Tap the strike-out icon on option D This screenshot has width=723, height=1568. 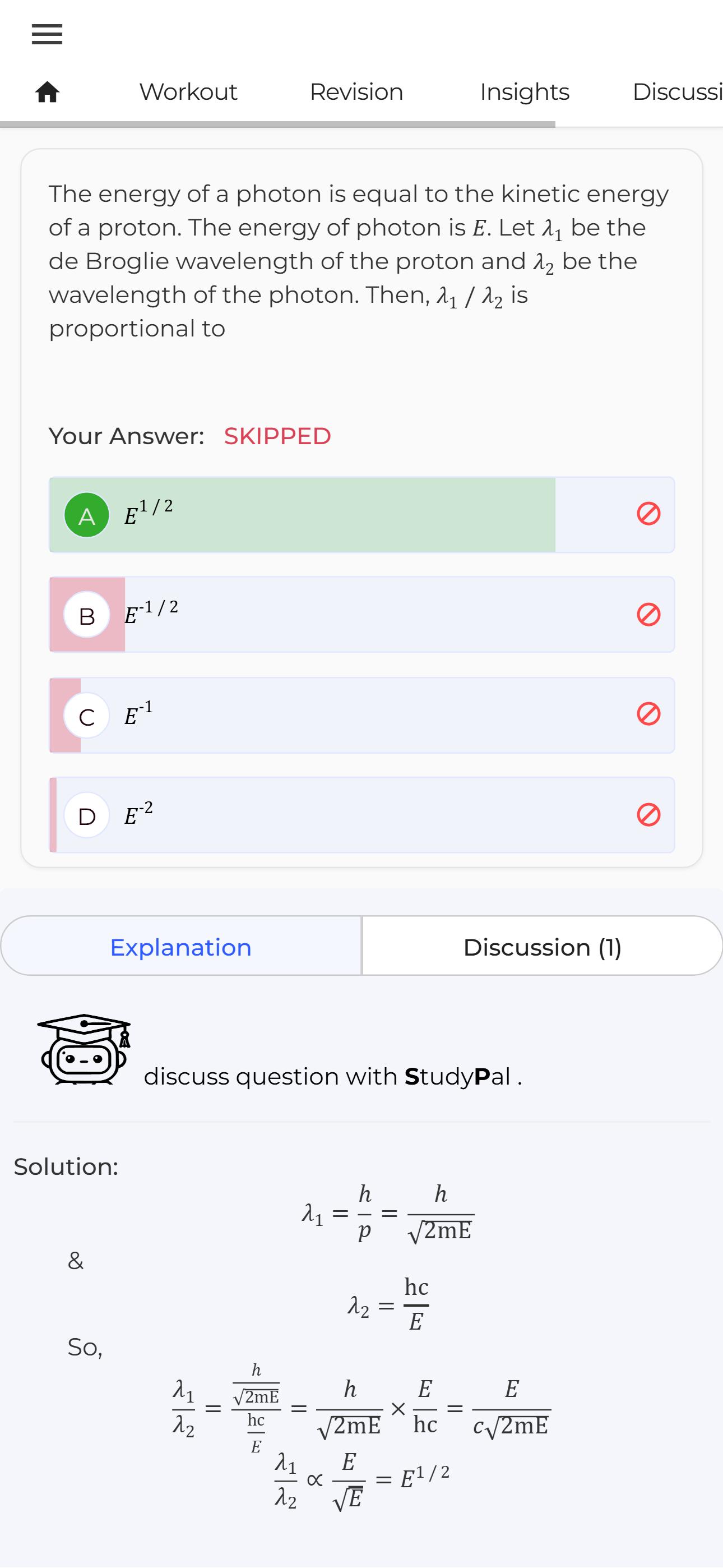pyautogui.click(x=648, y=814)
